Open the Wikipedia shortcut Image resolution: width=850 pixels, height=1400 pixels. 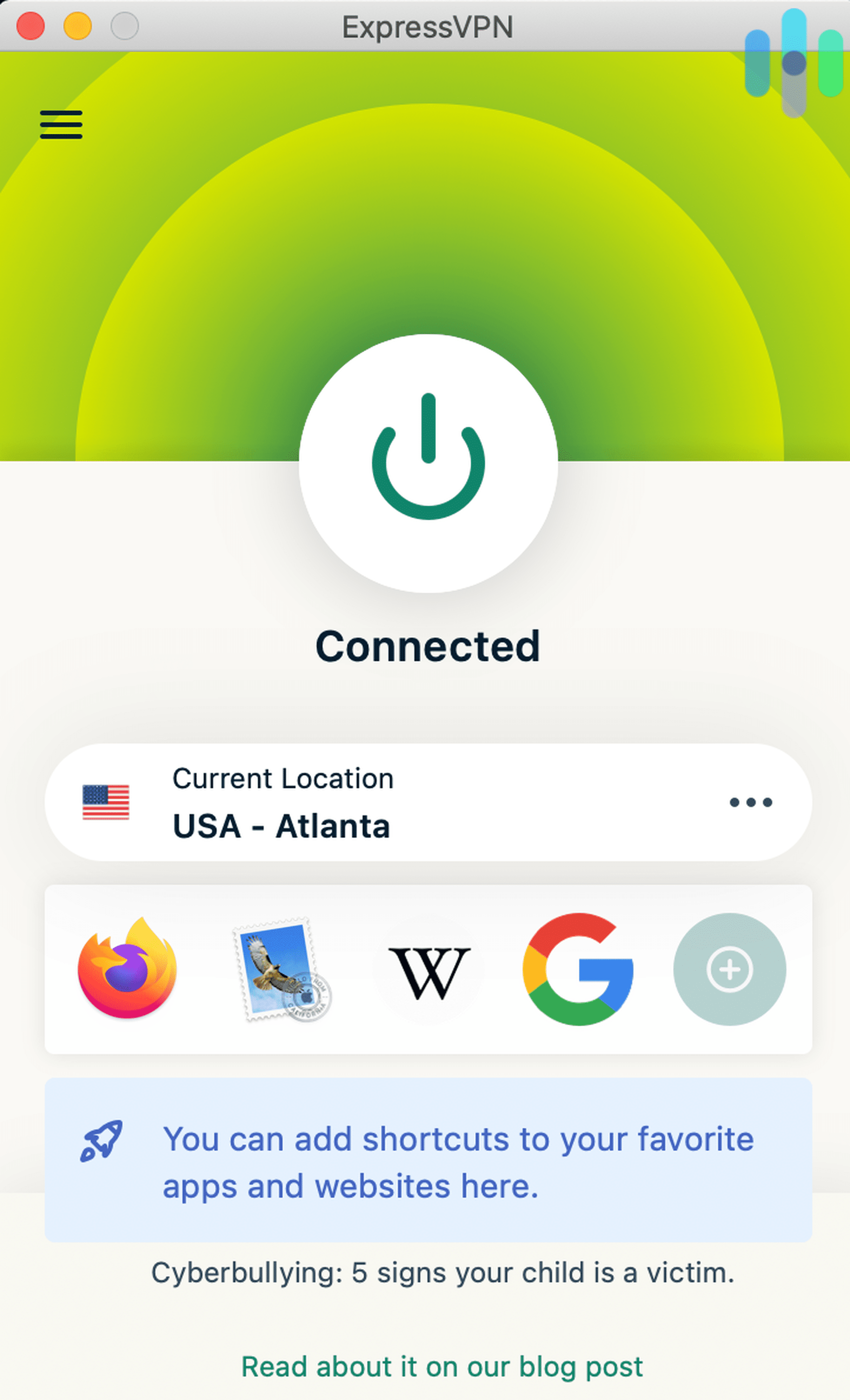point(429,970)
